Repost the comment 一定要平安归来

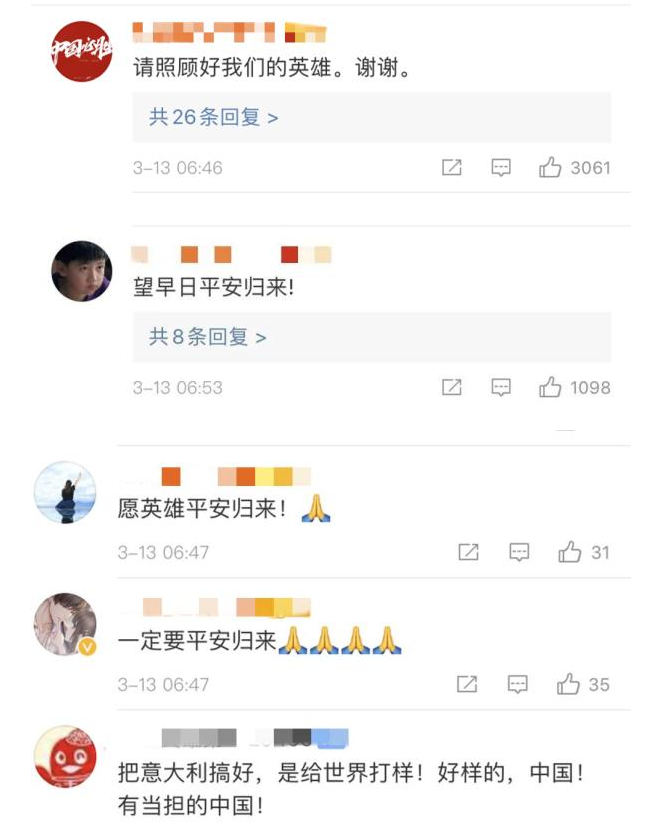[467, 685]
